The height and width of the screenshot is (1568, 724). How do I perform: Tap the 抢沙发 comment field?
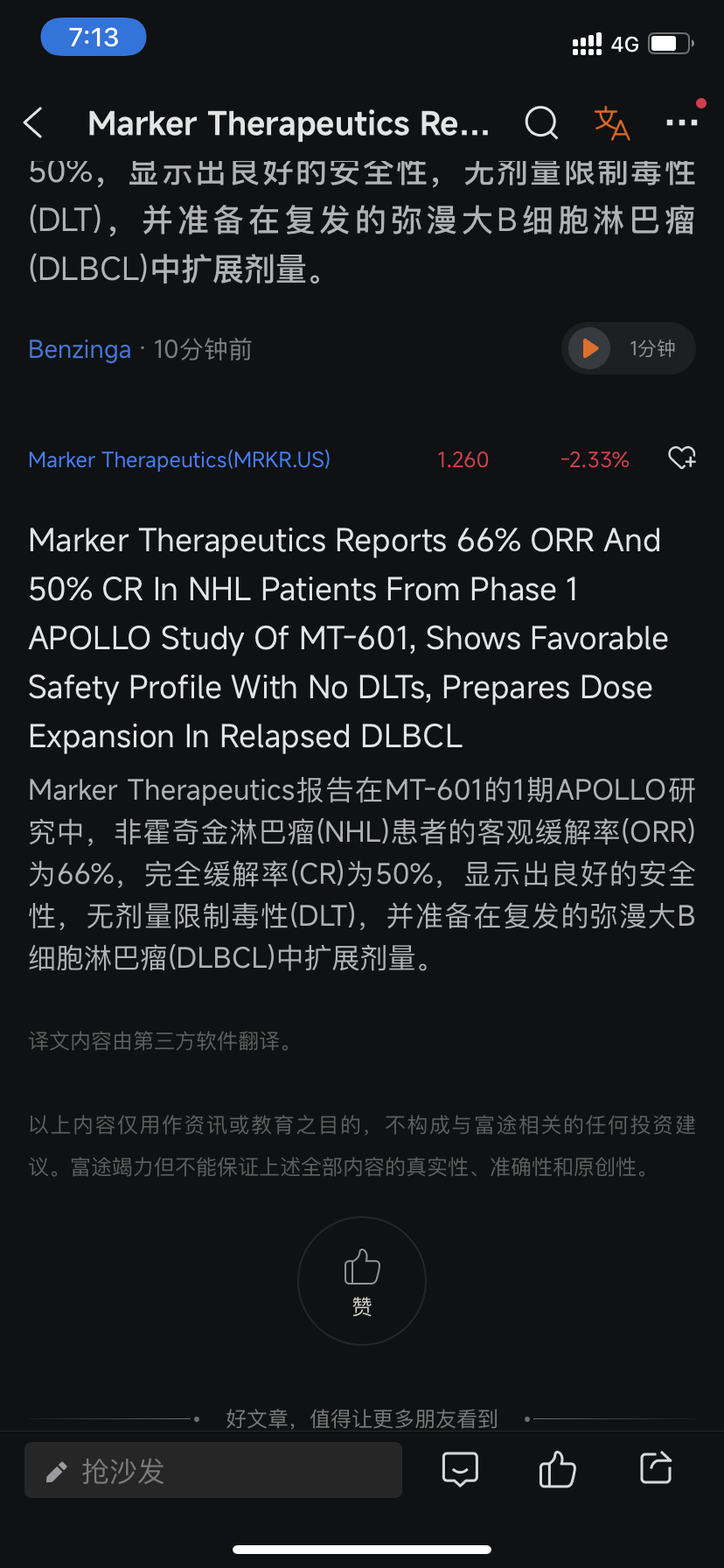[x=213, y=1470]
